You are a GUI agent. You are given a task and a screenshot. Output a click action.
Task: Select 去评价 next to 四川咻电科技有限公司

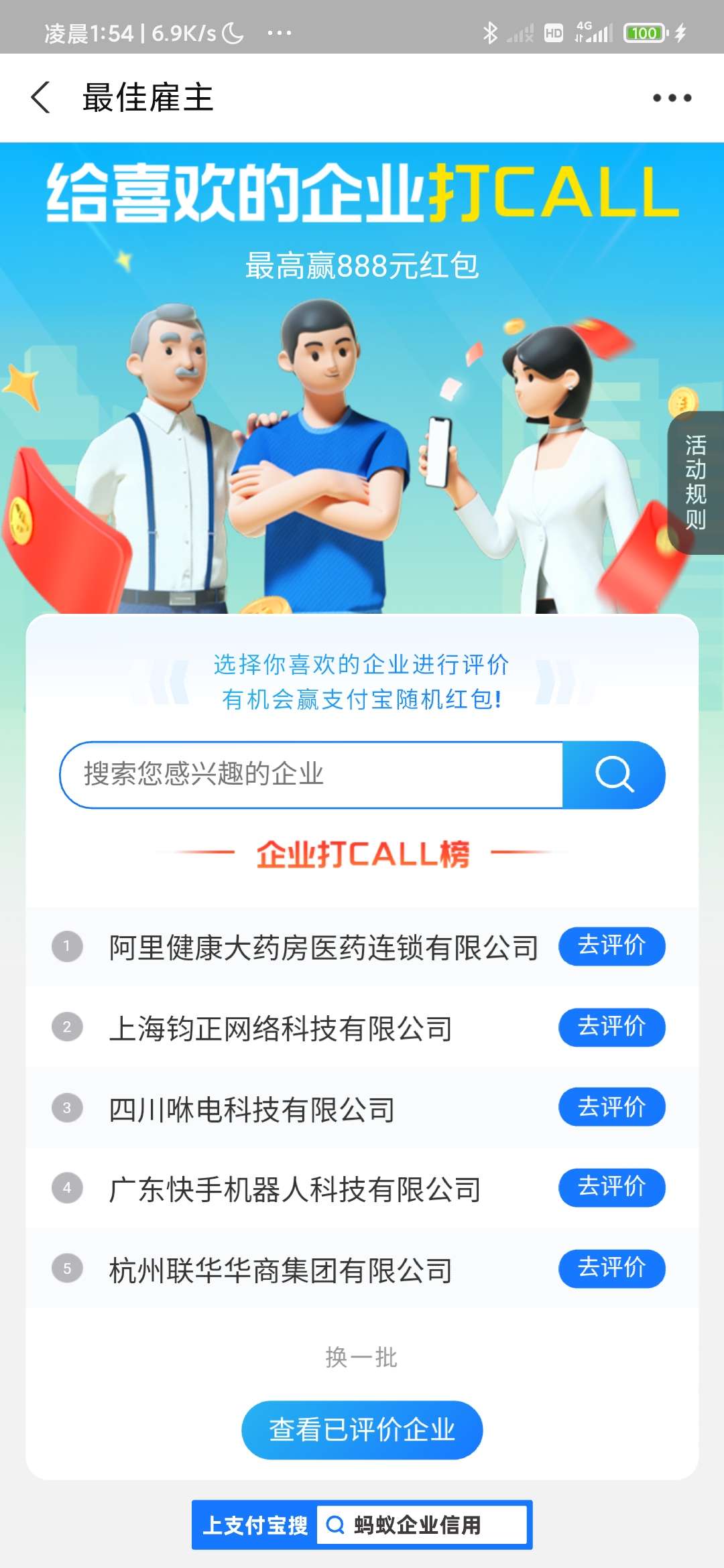[x=611, y=1107]
